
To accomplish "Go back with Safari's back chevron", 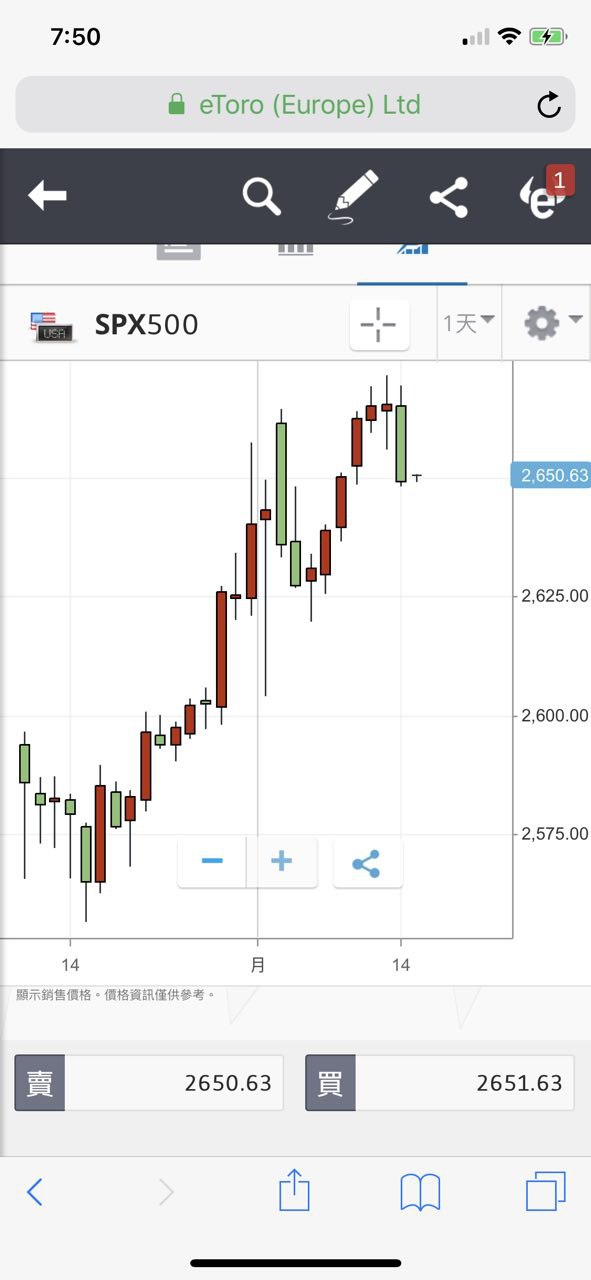I will point(35,1192).
